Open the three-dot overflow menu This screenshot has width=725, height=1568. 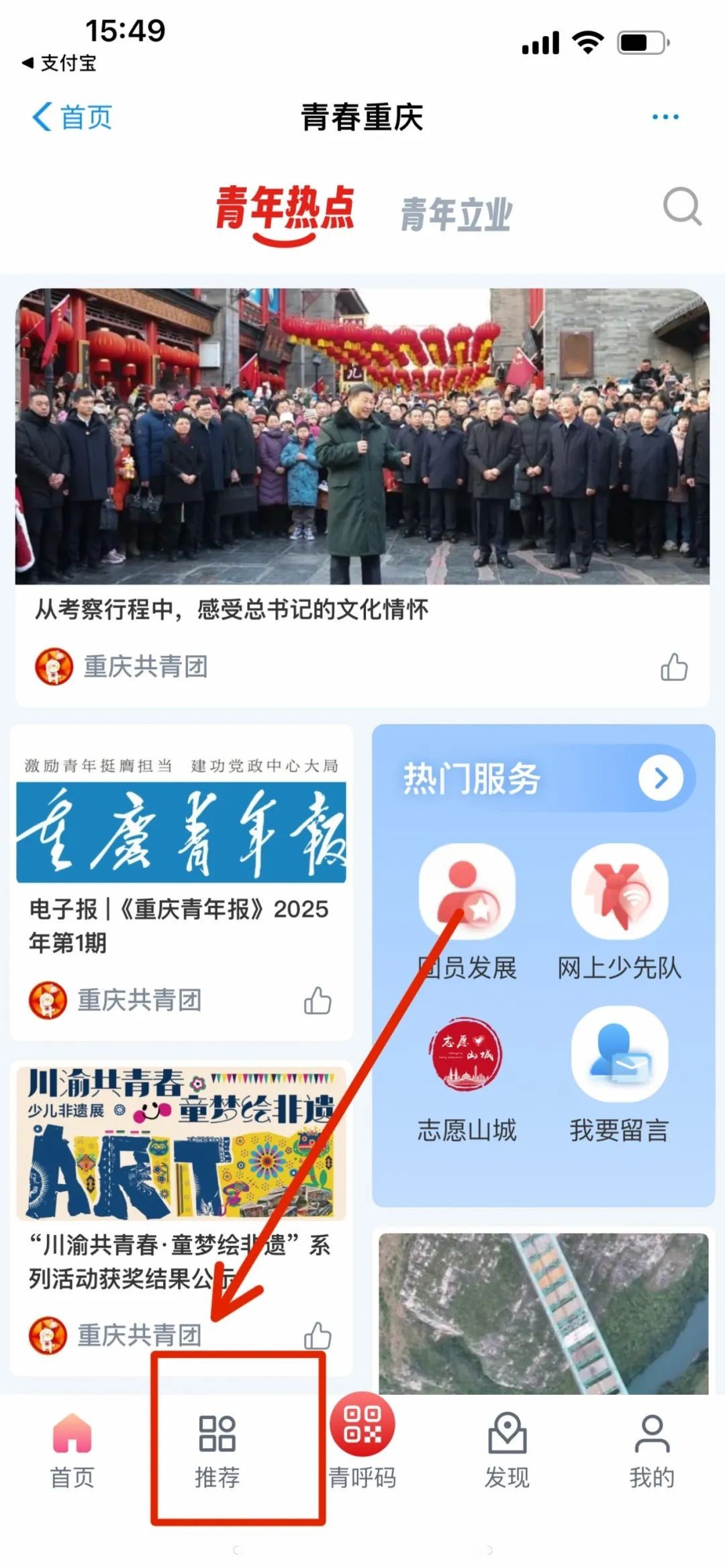665,117
